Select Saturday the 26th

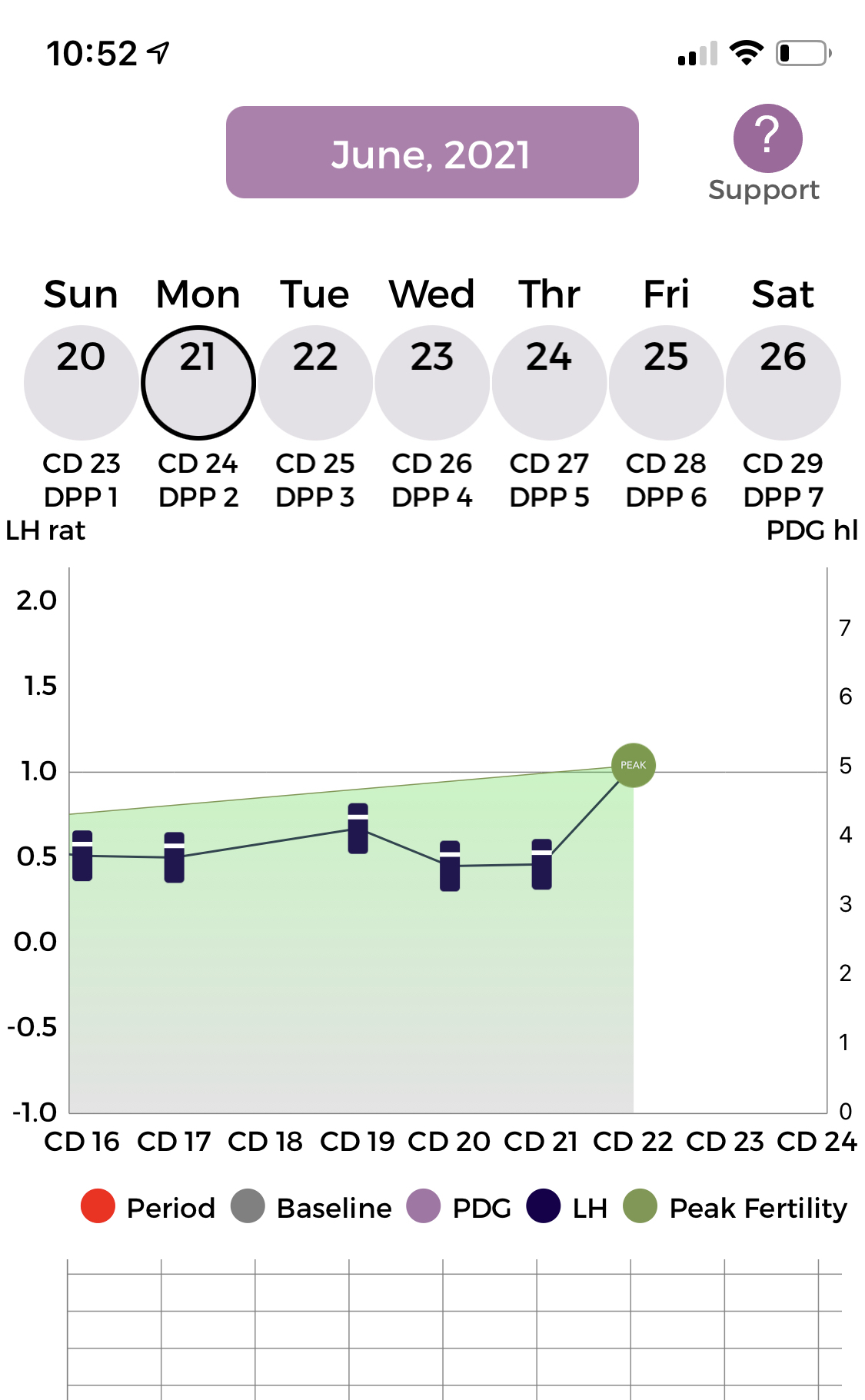point(783,382)
